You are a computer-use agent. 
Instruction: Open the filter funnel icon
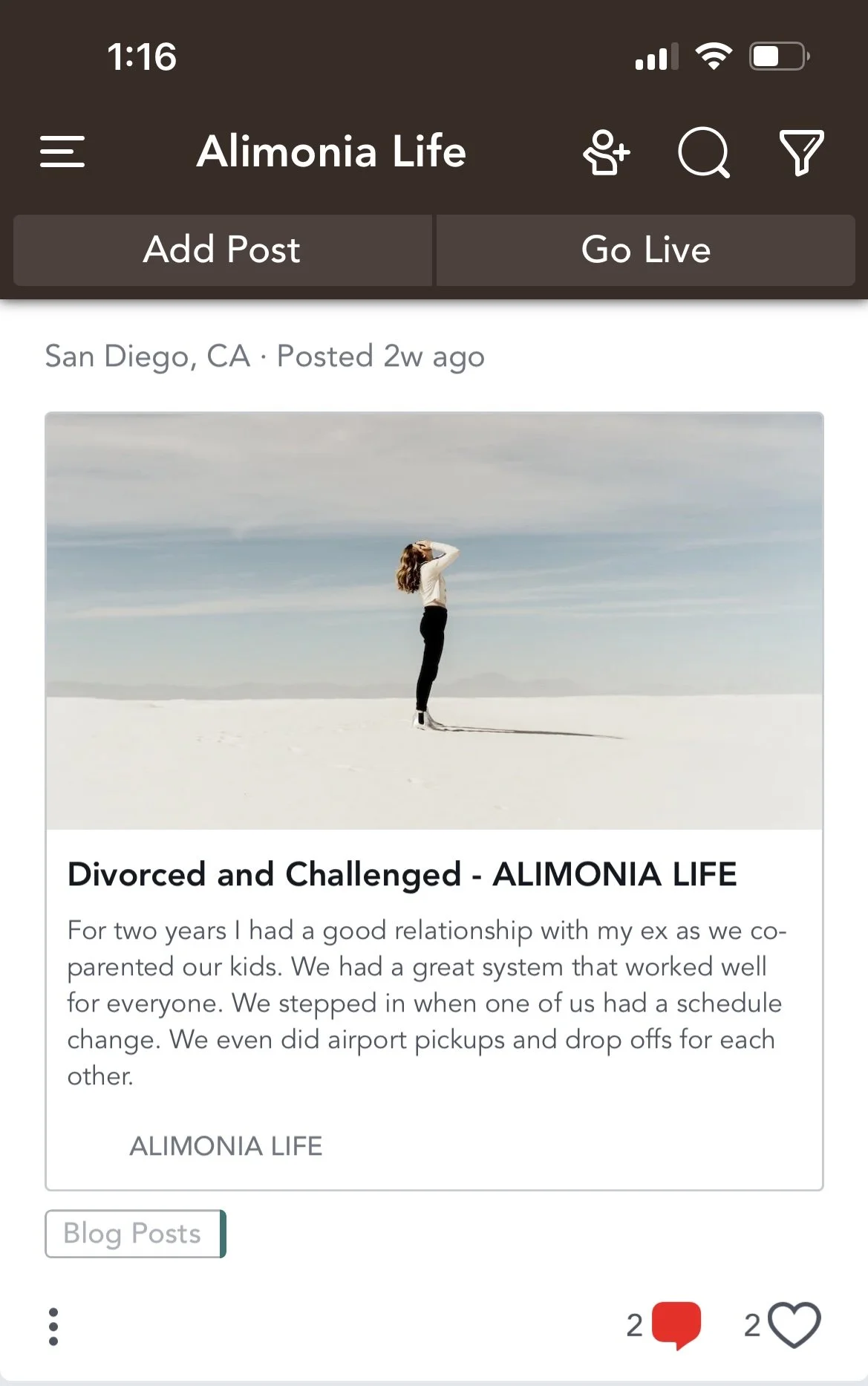(801, 152)
